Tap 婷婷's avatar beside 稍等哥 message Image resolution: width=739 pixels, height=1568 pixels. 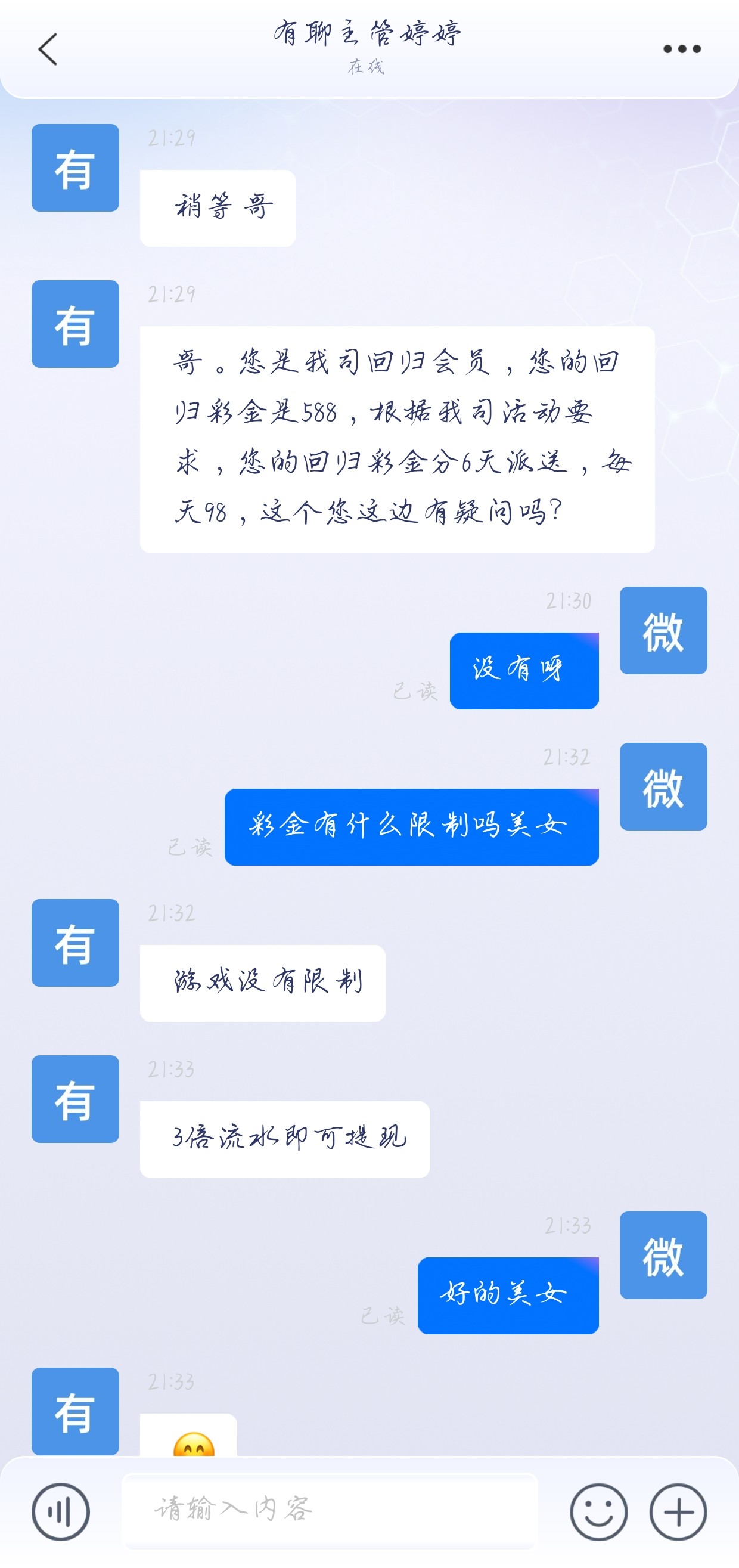click(74, 169)
